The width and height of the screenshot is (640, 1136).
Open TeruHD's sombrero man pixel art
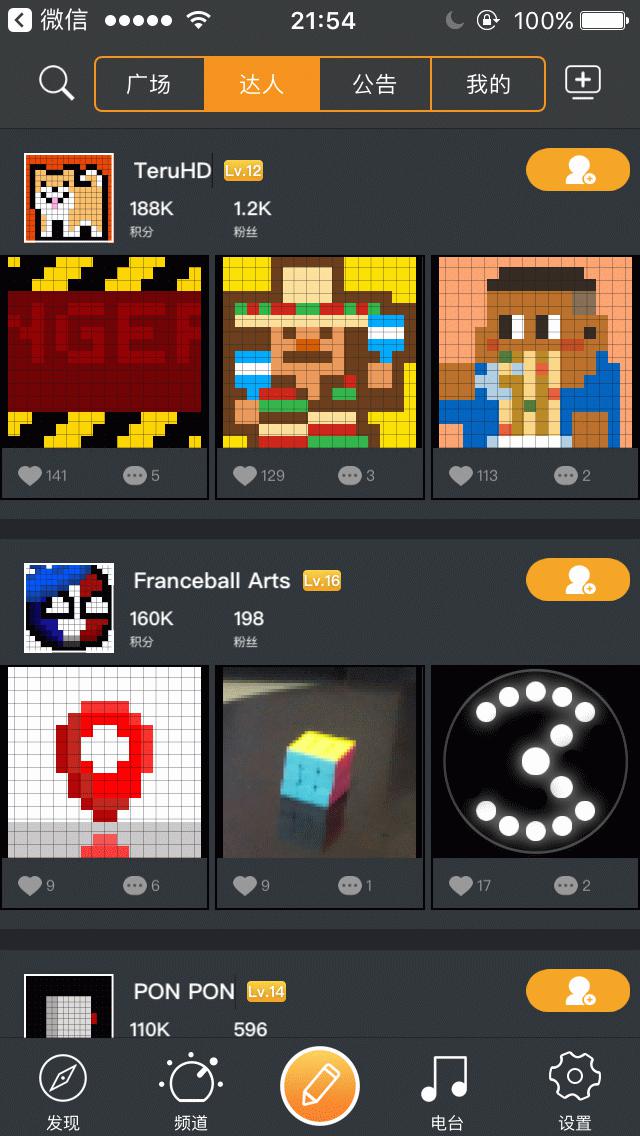(320, 352)
